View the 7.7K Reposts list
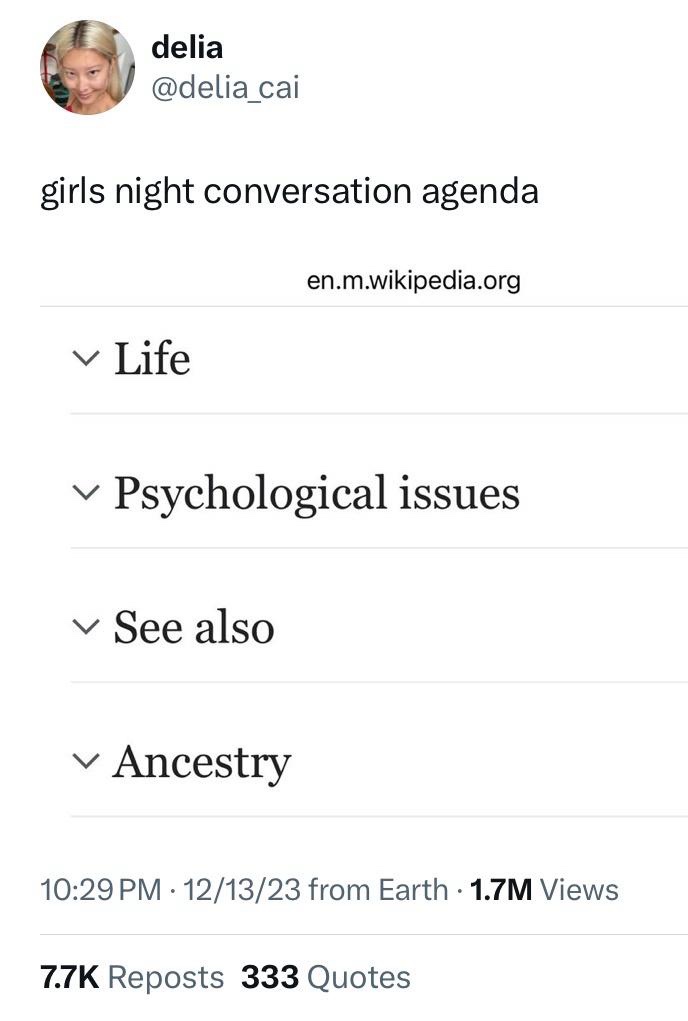The width and height of the screenshot is (688, 1021). pyautogui.click(x=132, y=977)
